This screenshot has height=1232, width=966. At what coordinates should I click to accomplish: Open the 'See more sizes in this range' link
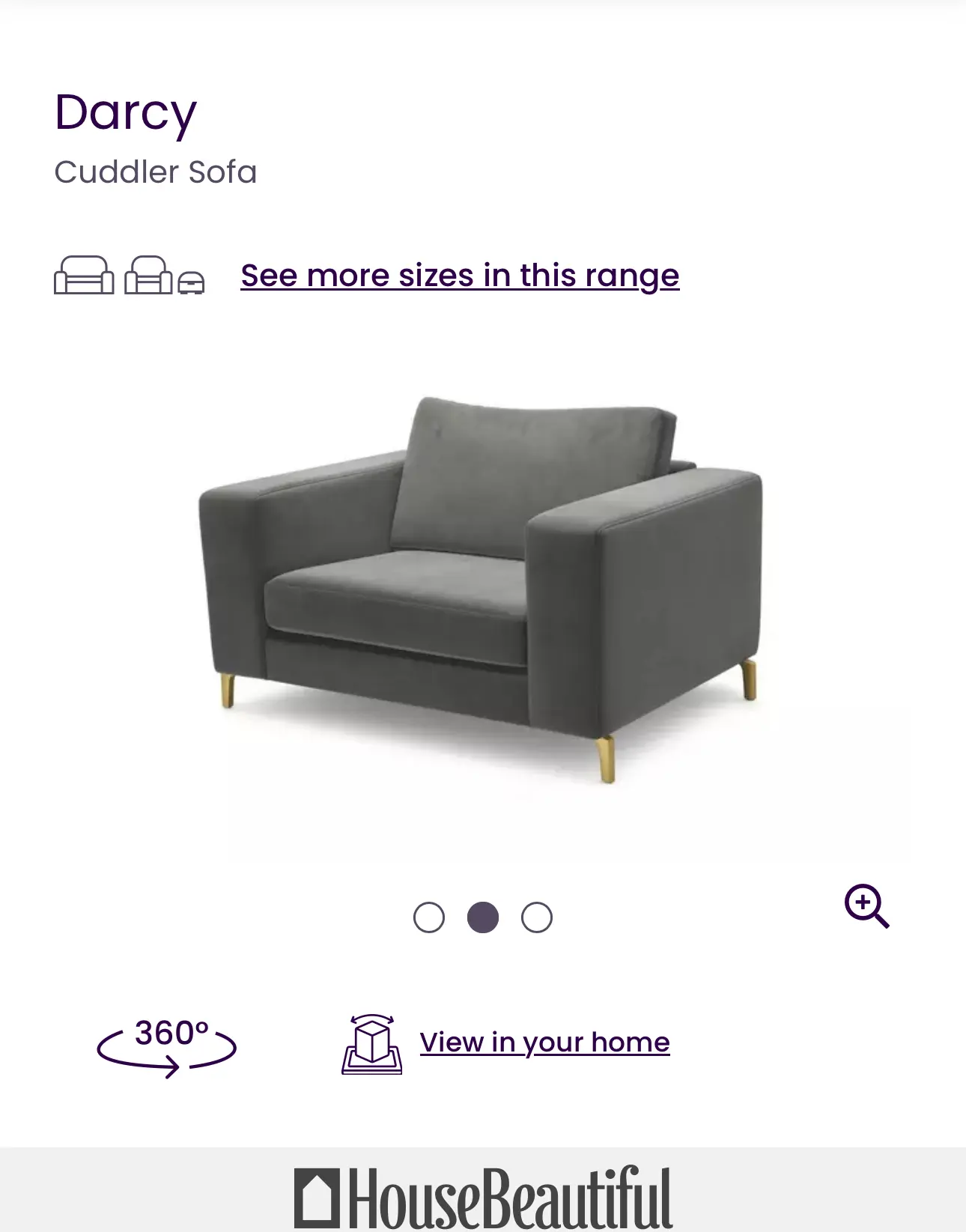coord(460,276)
